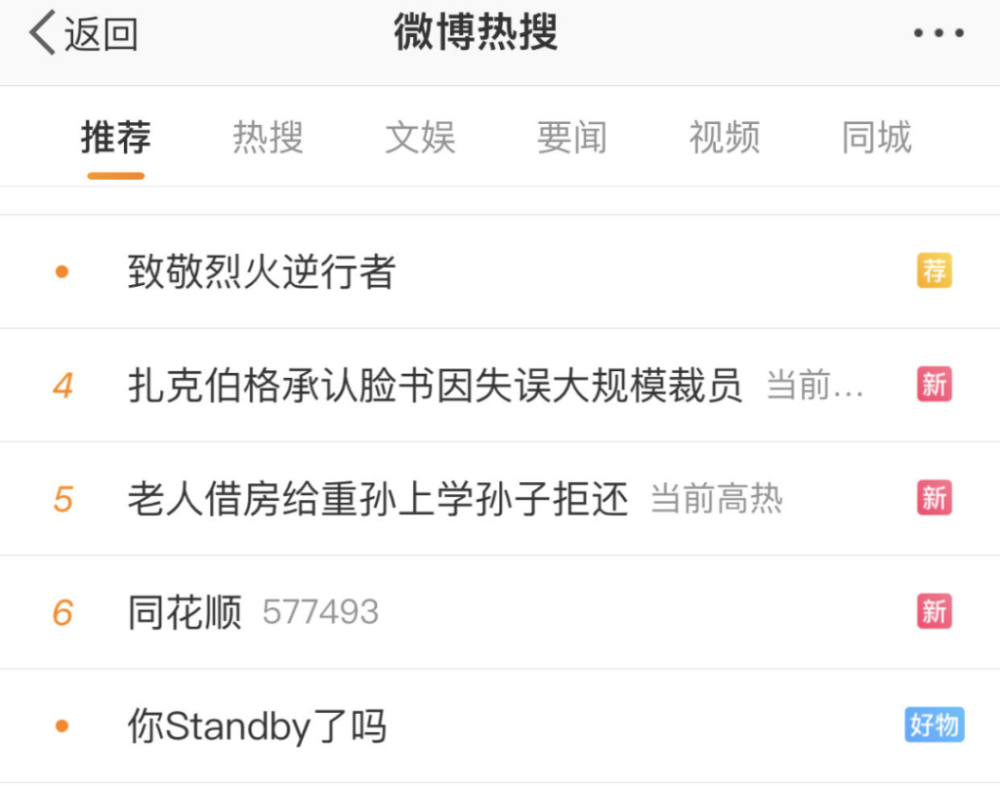Switch to the 视频 tab
Image resolution: width=1000 pixels, height=786 pixels.
point(724,137)
